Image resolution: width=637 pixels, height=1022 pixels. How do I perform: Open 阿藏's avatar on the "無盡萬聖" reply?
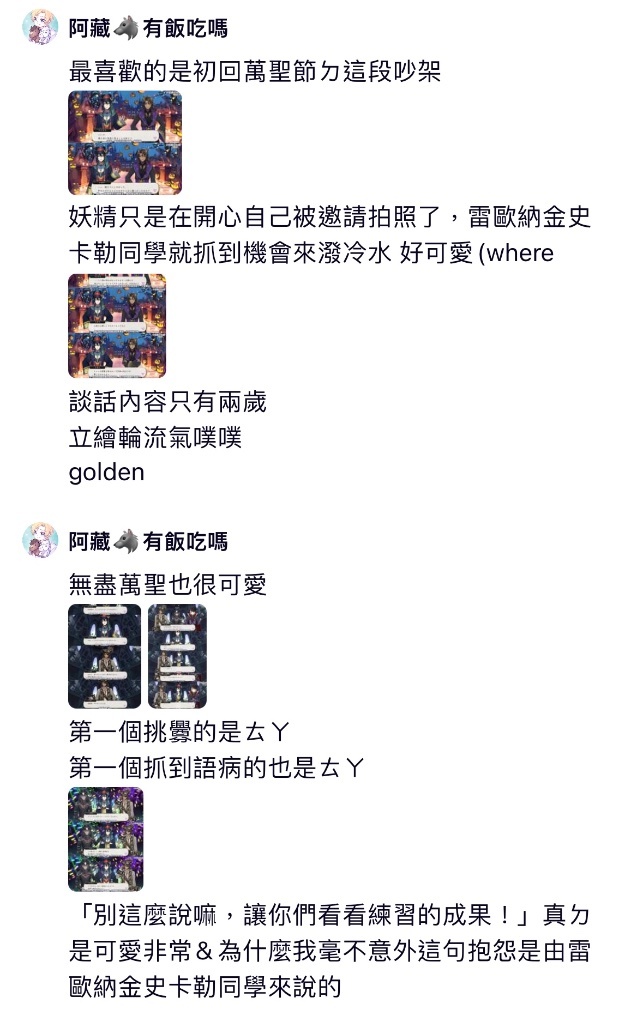tap(40, 541)
